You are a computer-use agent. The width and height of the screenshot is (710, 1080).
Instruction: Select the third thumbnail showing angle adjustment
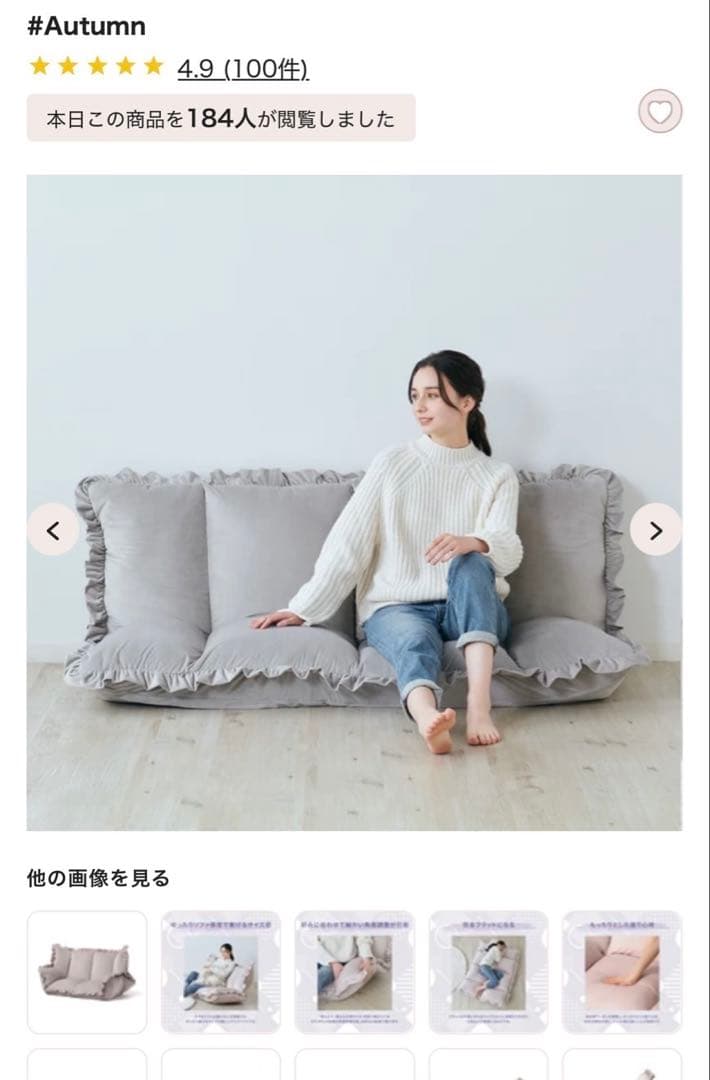pyautogui.click(x=355, y=971)
